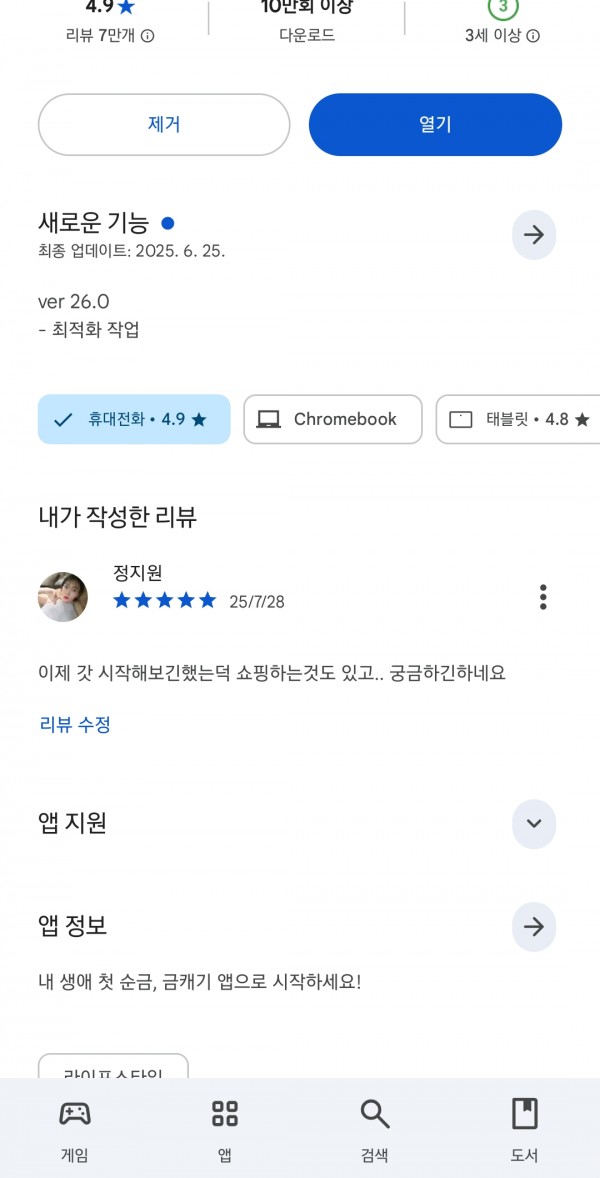Image resolution: width=600 pixels, height=1178 pixels.
Task: Open the 앱 정보 arrow
Action: tap(534, 927)
